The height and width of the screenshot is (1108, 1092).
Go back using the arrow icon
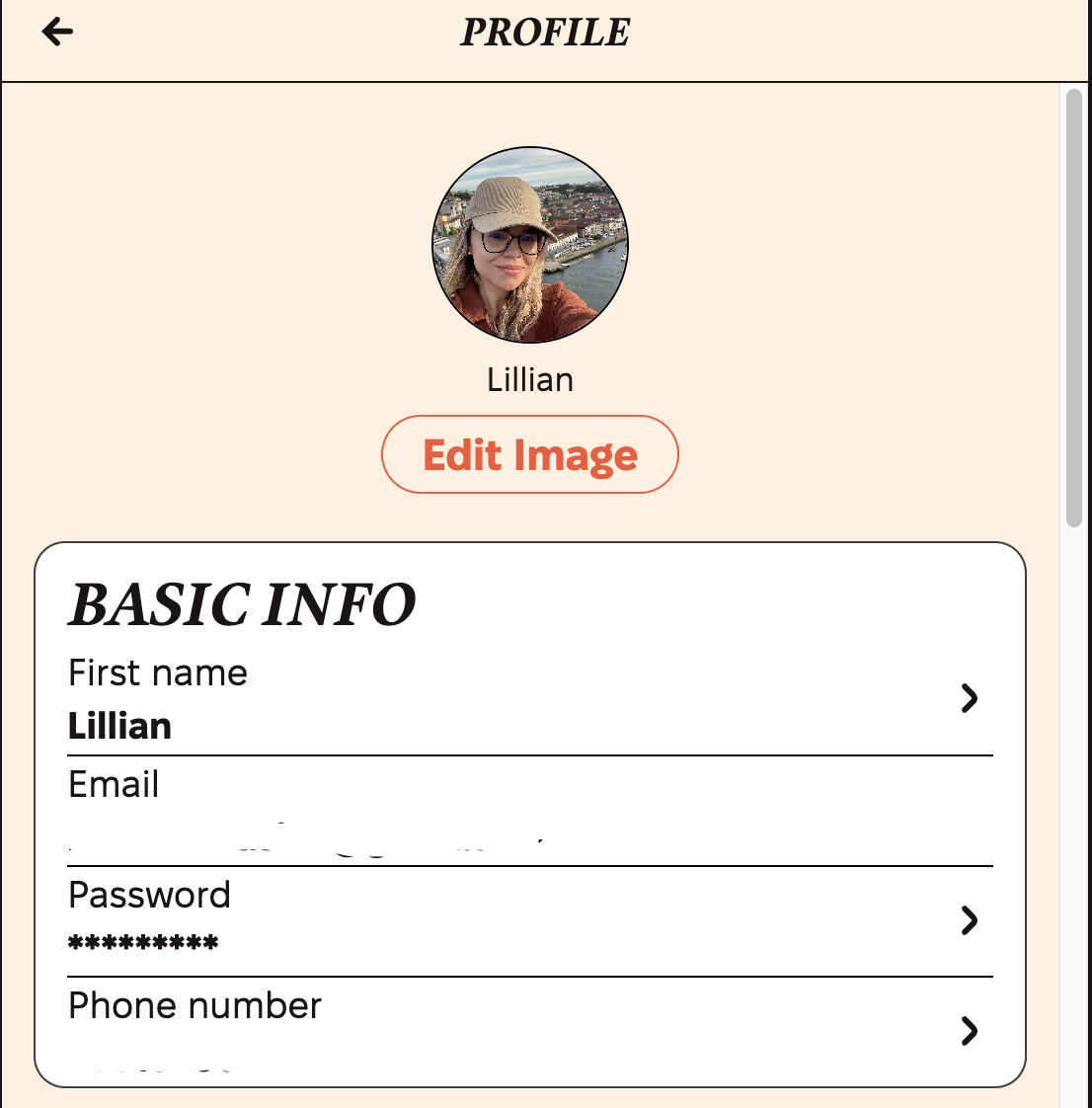[x=57, y=32]
